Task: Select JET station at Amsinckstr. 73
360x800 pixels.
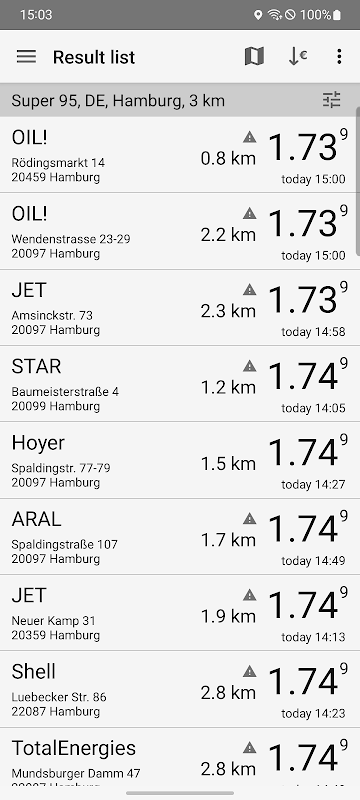Action: point(180,308)
